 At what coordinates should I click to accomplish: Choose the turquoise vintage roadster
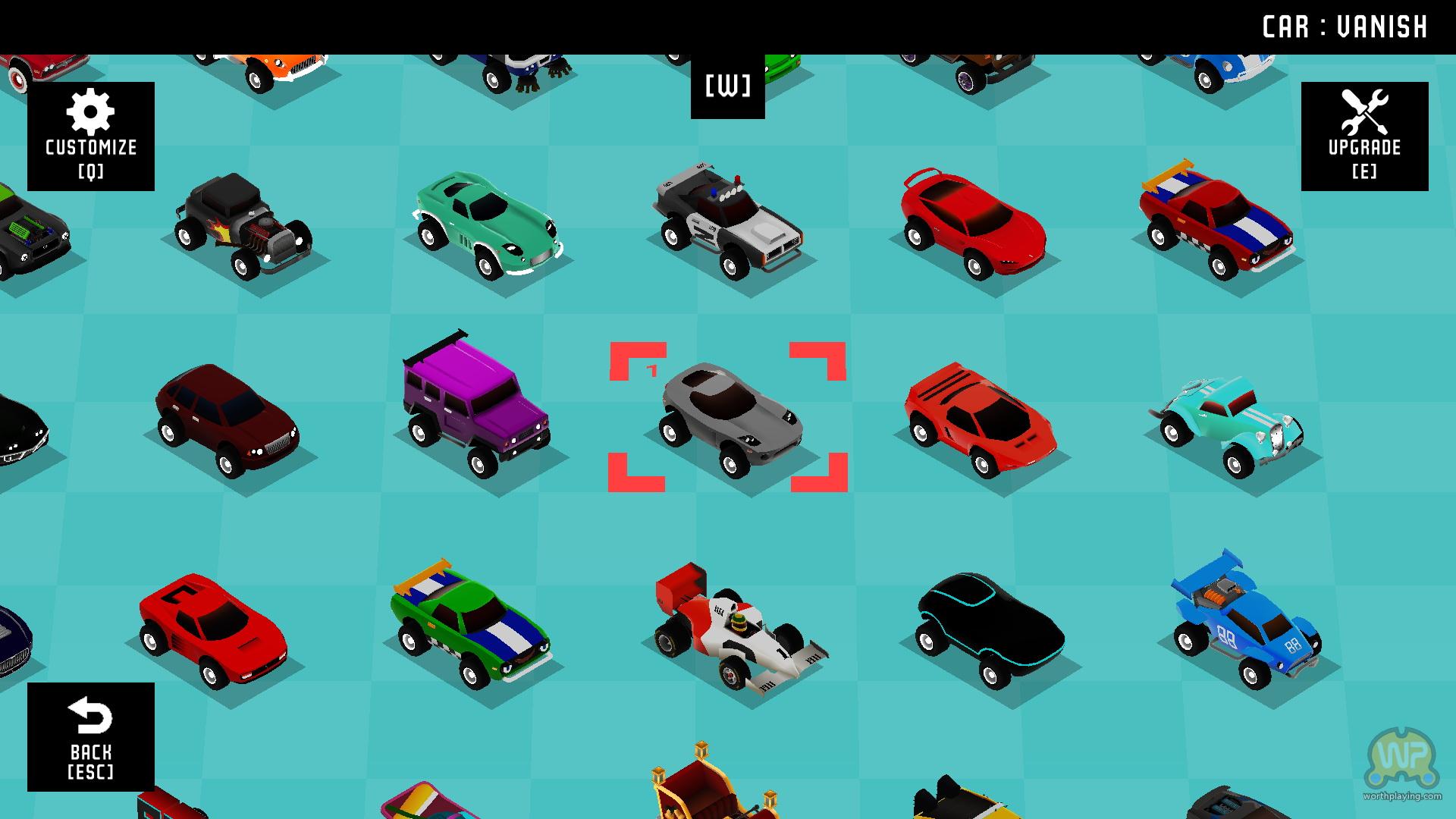tap(1228, 425)
